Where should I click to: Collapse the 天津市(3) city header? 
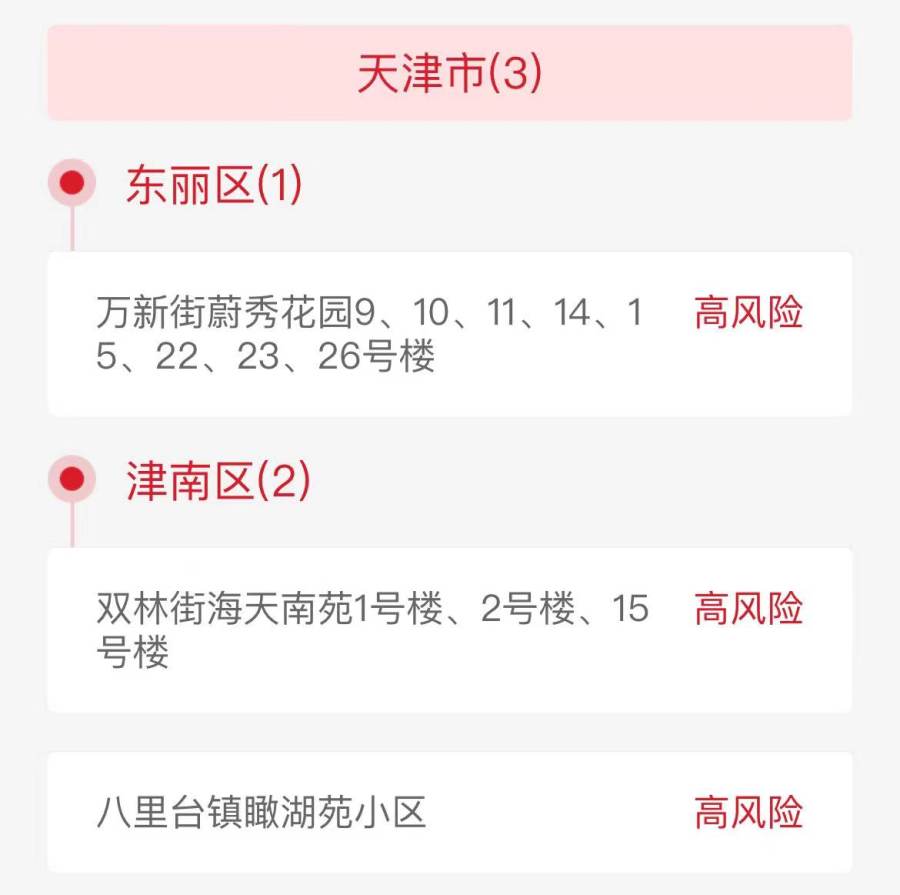[450, 74]
